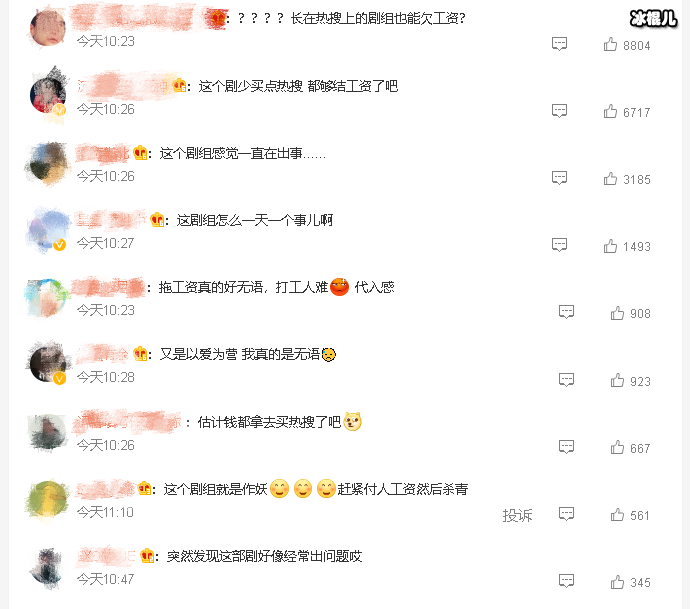This screenshot has height=609, width=690.
Task: Reply to the comment 估计钱都拿去买热搜了吧
Action: tap(567, 448)
